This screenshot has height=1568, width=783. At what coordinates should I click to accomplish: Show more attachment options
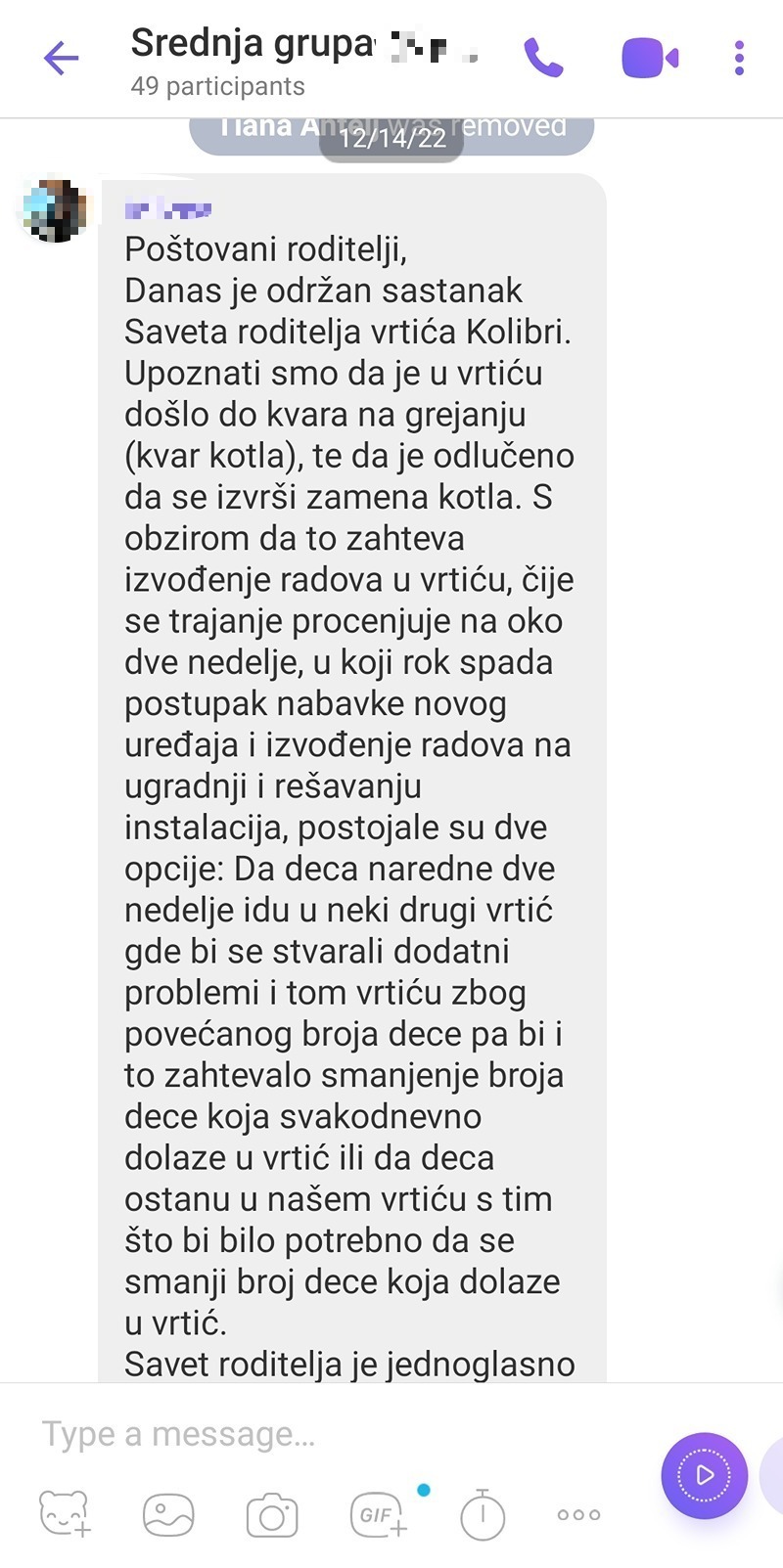578,1515
